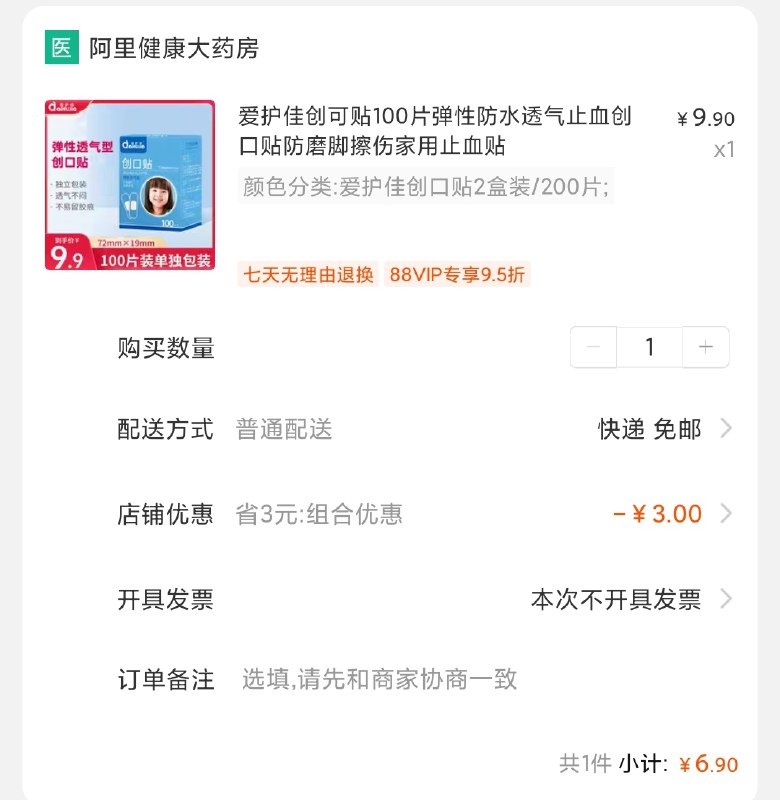
Task: Open the 阿里健康大药房 store page
Action: point(172,48)
